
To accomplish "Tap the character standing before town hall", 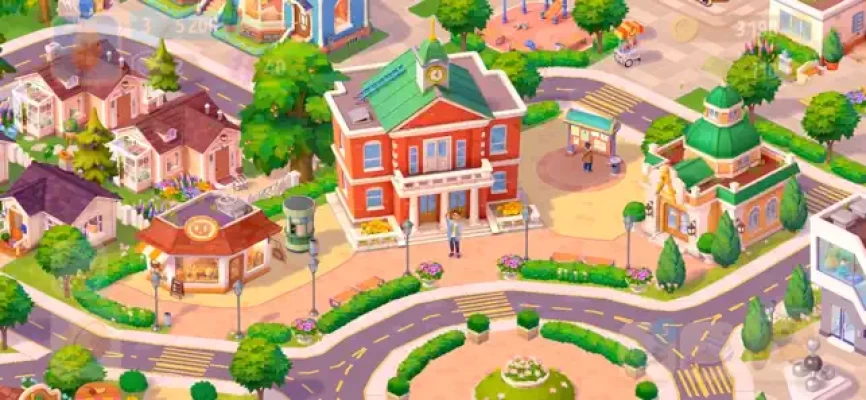I will tap(454, 234).
